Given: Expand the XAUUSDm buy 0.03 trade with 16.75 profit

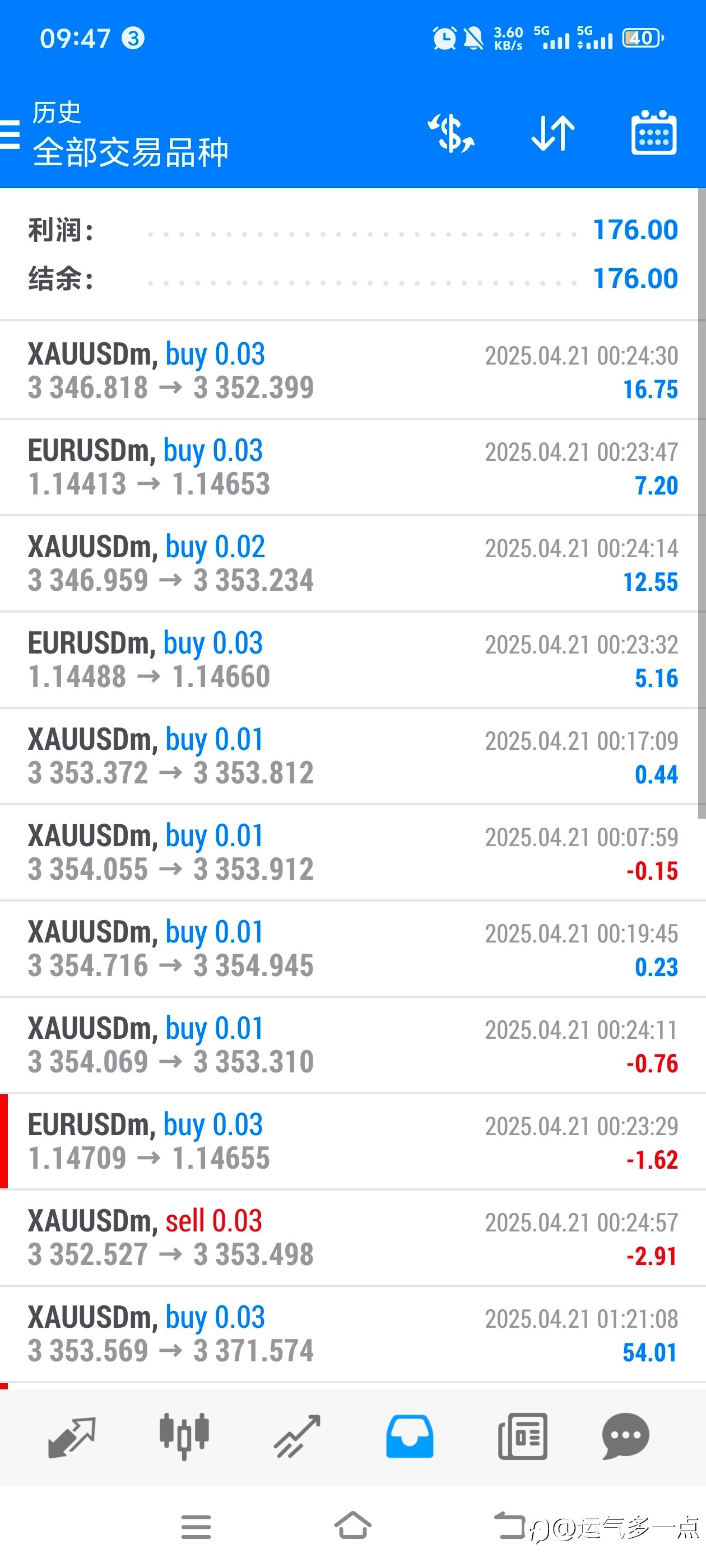Looking at the screenshot, I should click(x=352, y=370).
